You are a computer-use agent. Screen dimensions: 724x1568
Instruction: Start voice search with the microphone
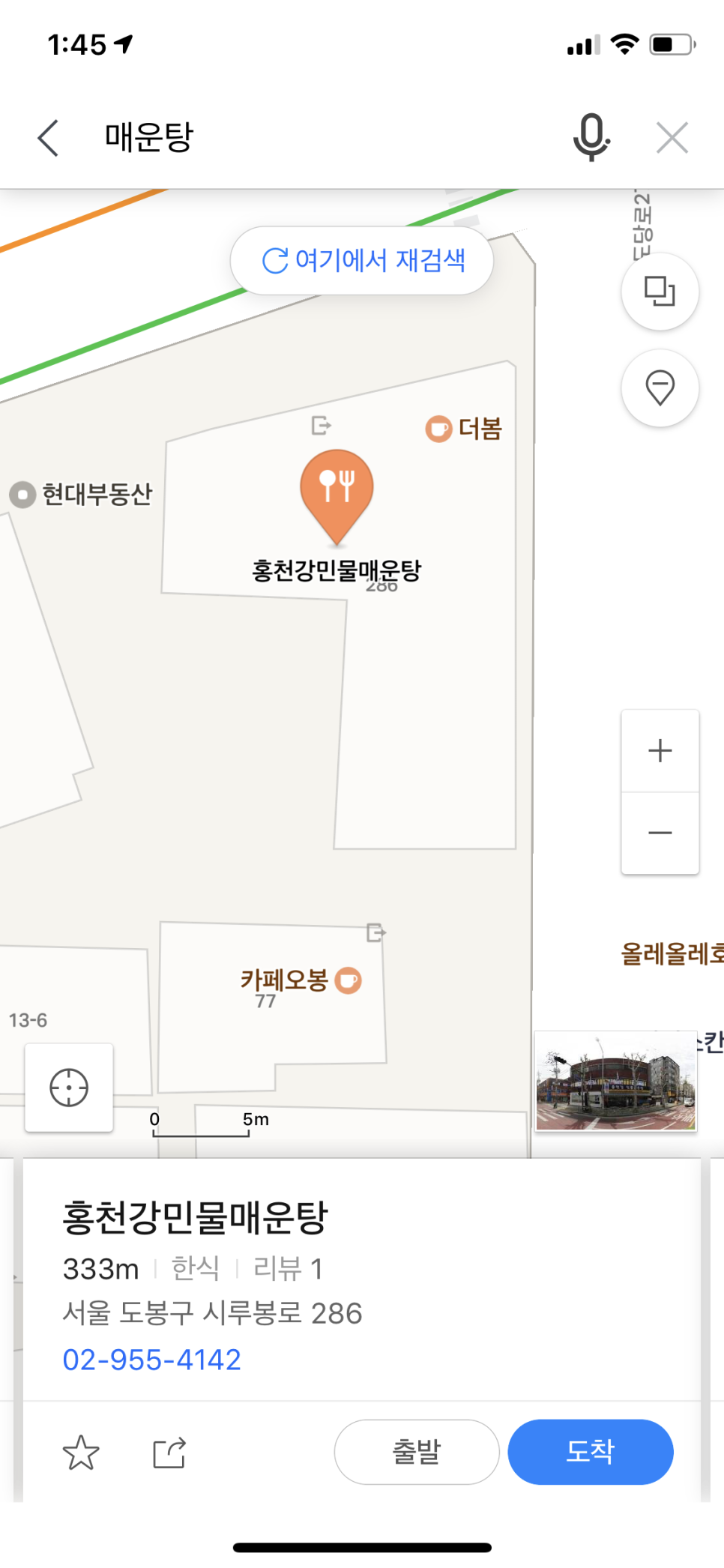click(x=591, y=138)
